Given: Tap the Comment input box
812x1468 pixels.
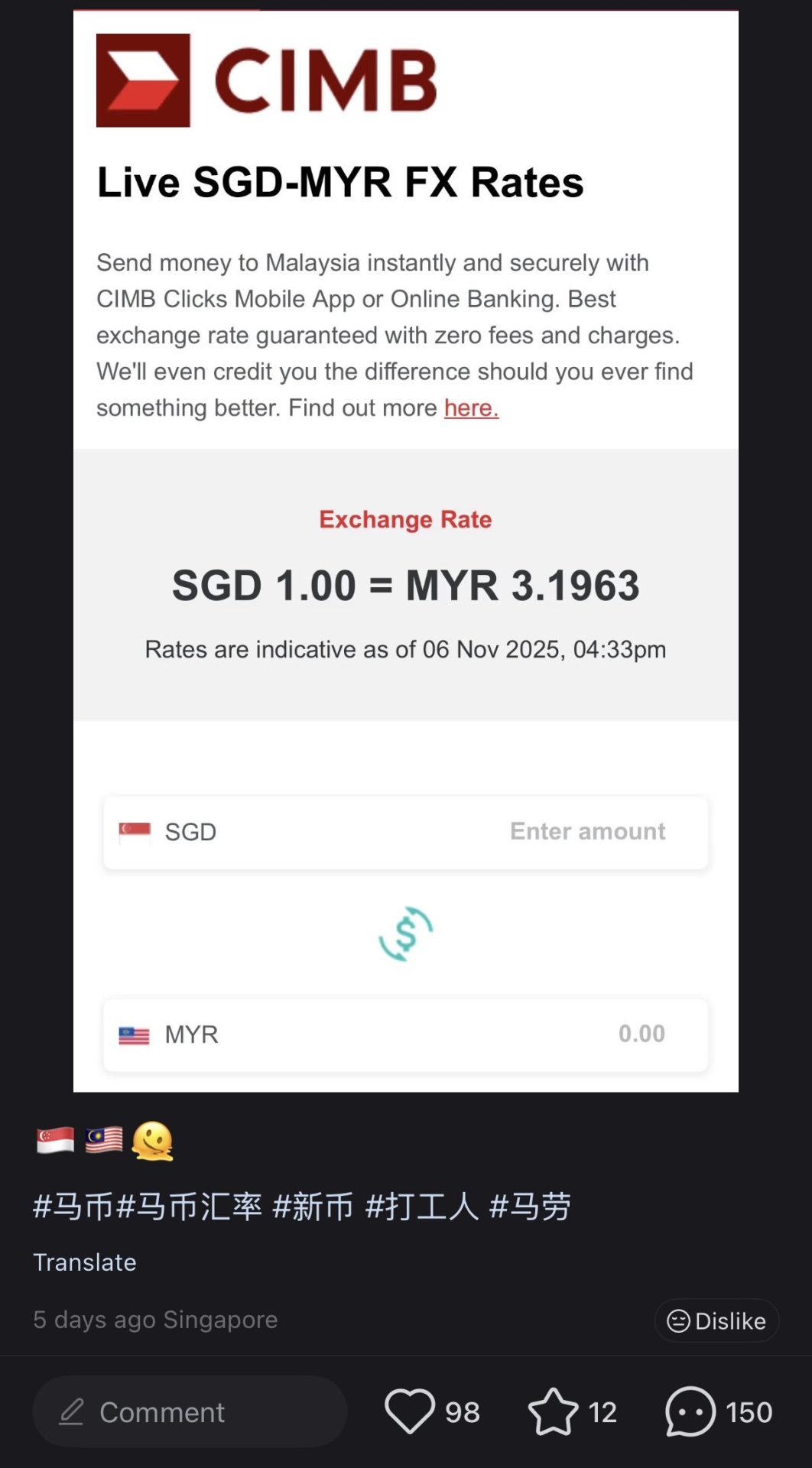Looking at the screenshot, I should 191,1411.
